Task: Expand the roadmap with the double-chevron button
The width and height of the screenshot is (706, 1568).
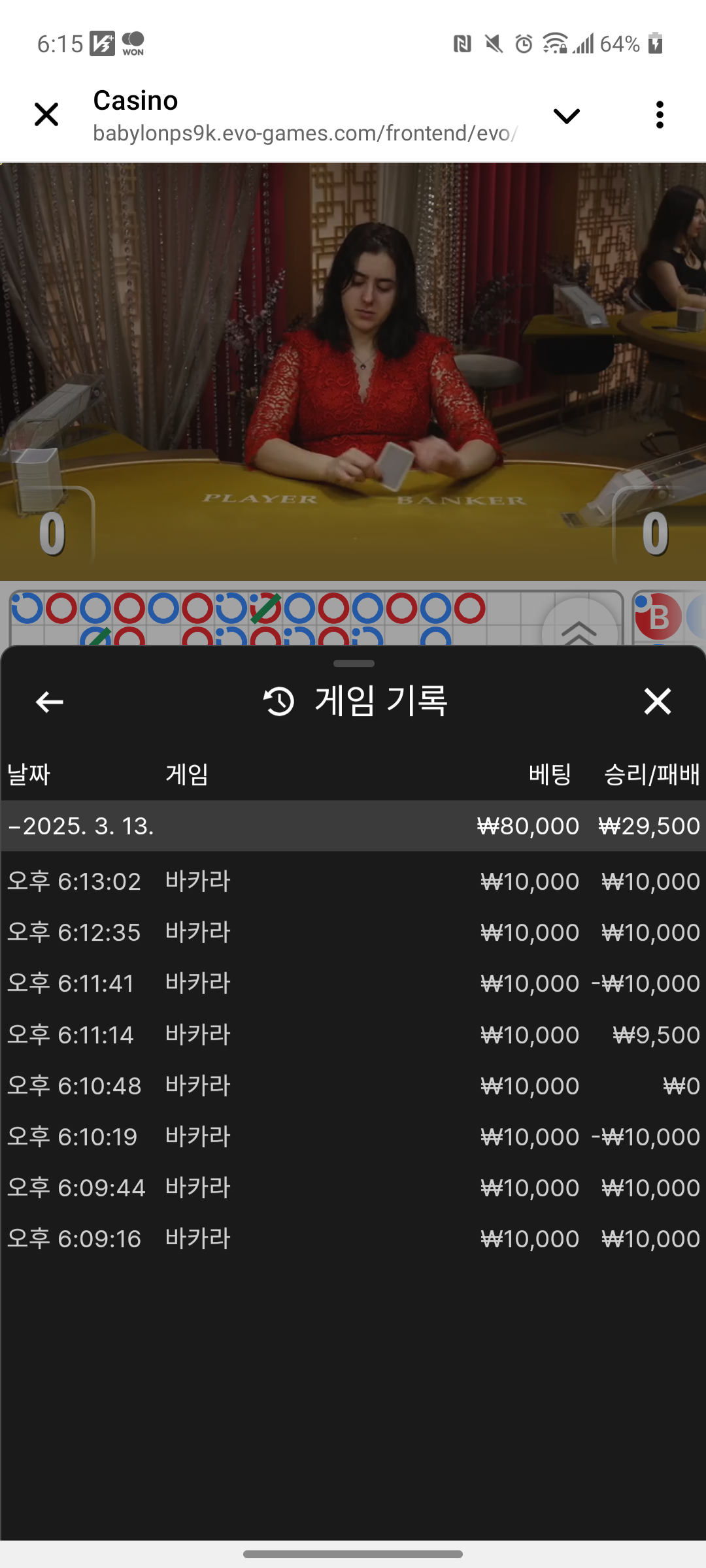Action: tap(579, 630)
